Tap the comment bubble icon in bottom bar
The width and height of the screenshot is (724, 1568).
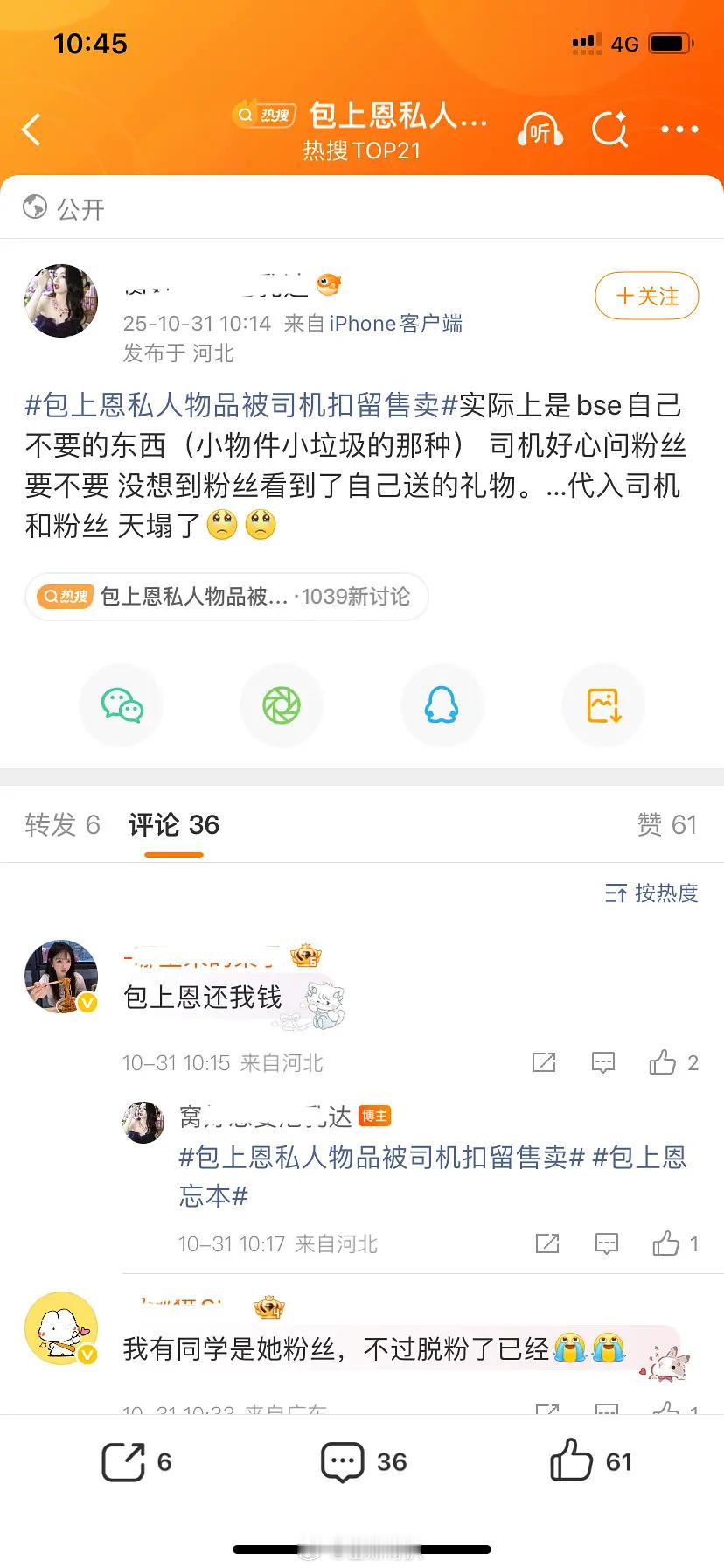click(x=344, y=1459)
